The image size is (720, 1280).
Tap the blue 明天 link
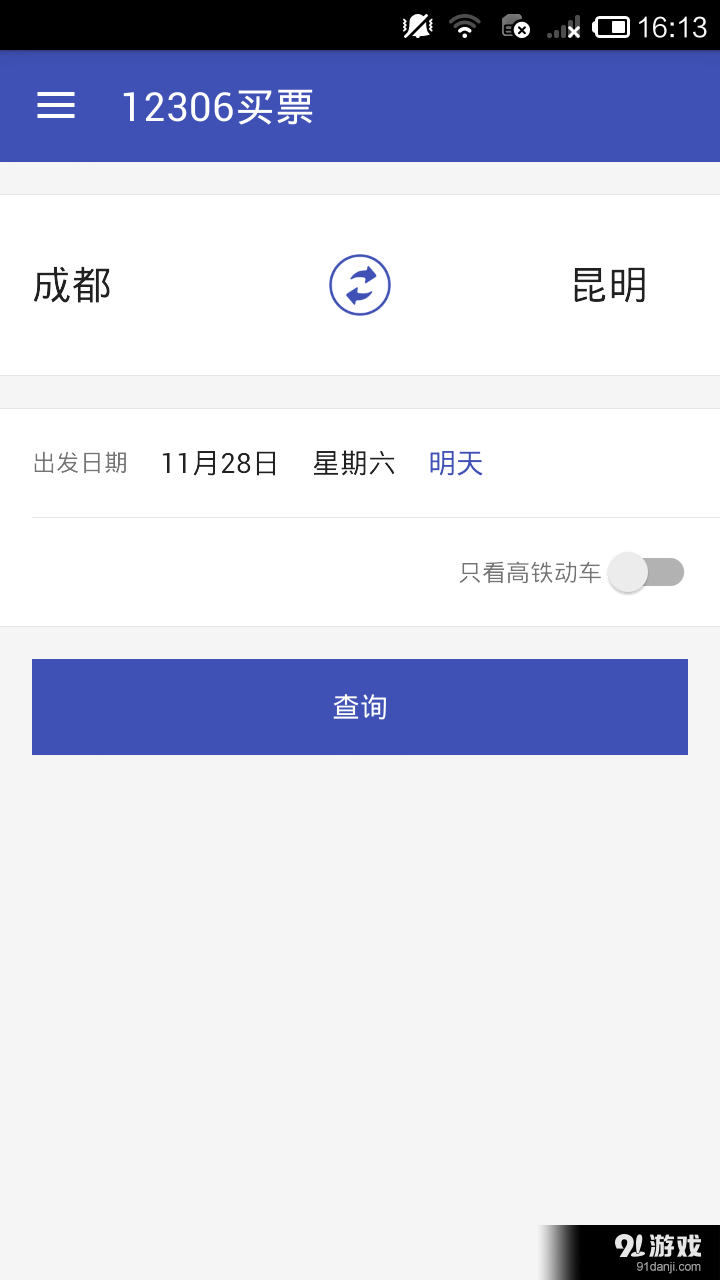[x=455, y=462]
